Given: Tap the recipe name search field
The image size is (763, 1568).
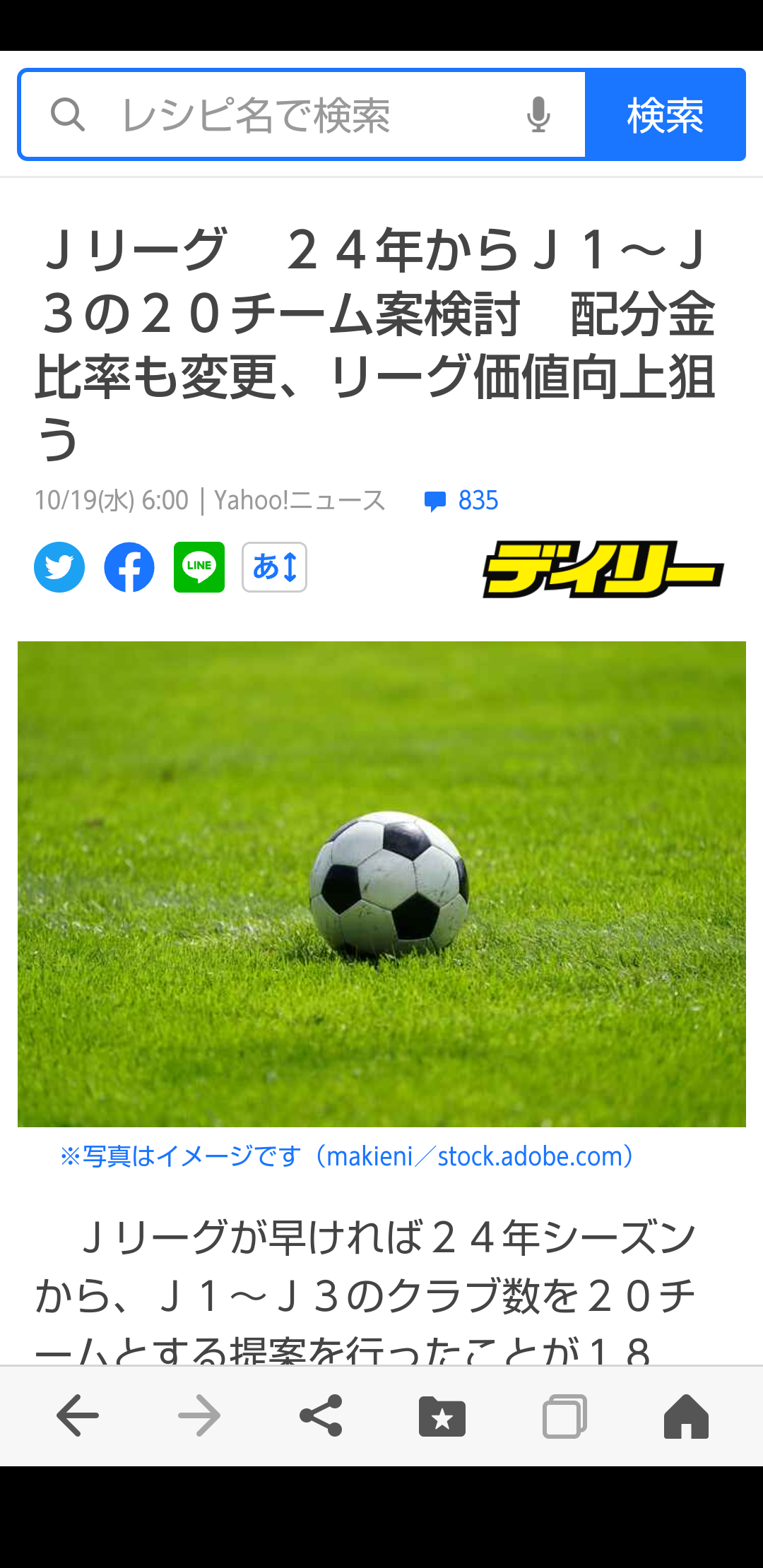Looking at the screenshot, I should [297, 114].
